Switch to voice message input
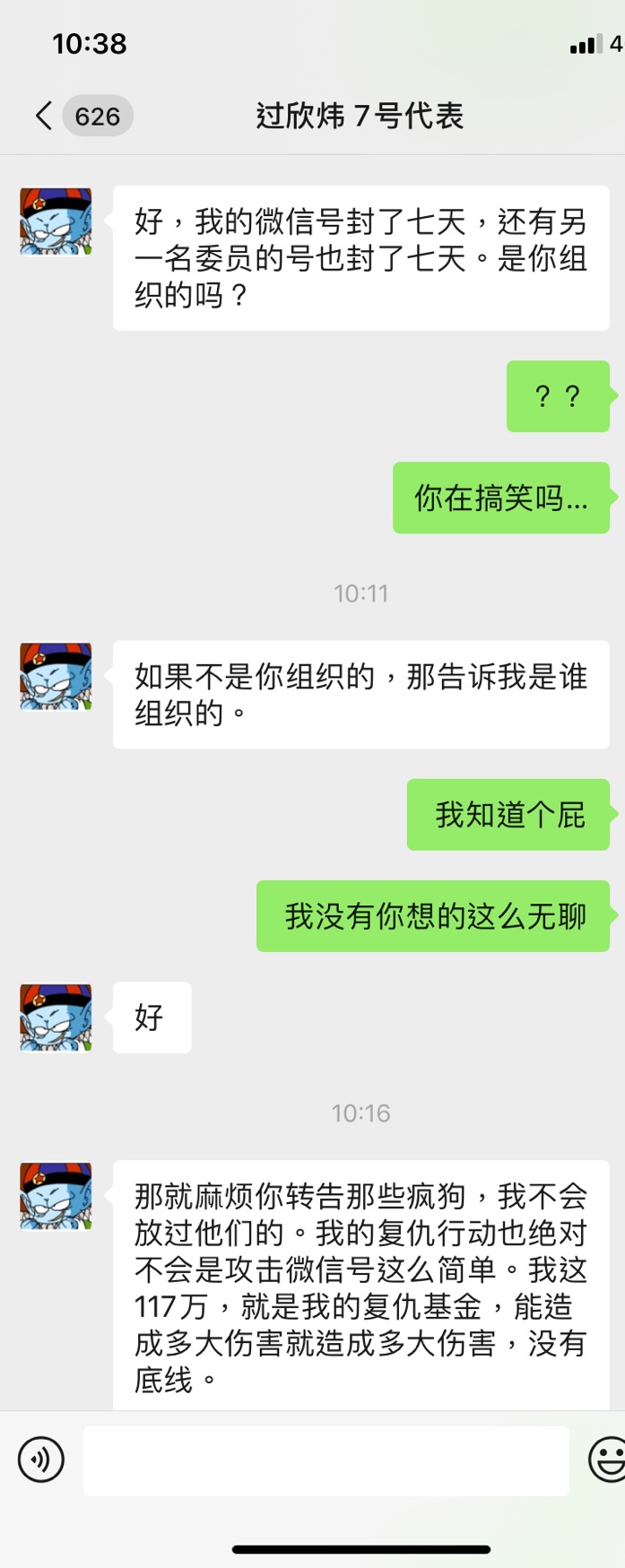Screen dimensions: 625x1568 click(41, 1460)
